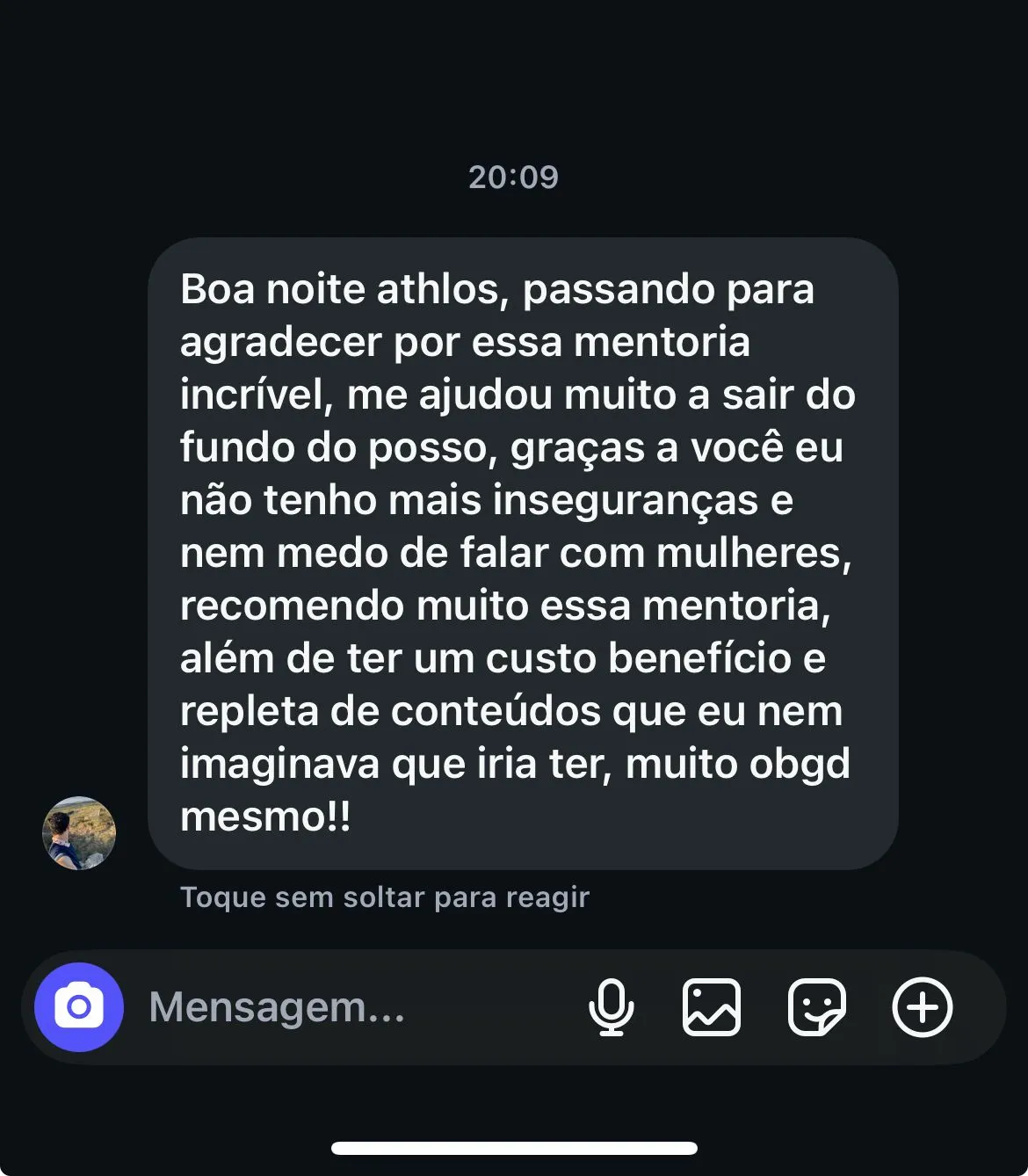Open the photo gallery picker
This screenshot has width=1028, height=1176.
tap(712, 1007)
